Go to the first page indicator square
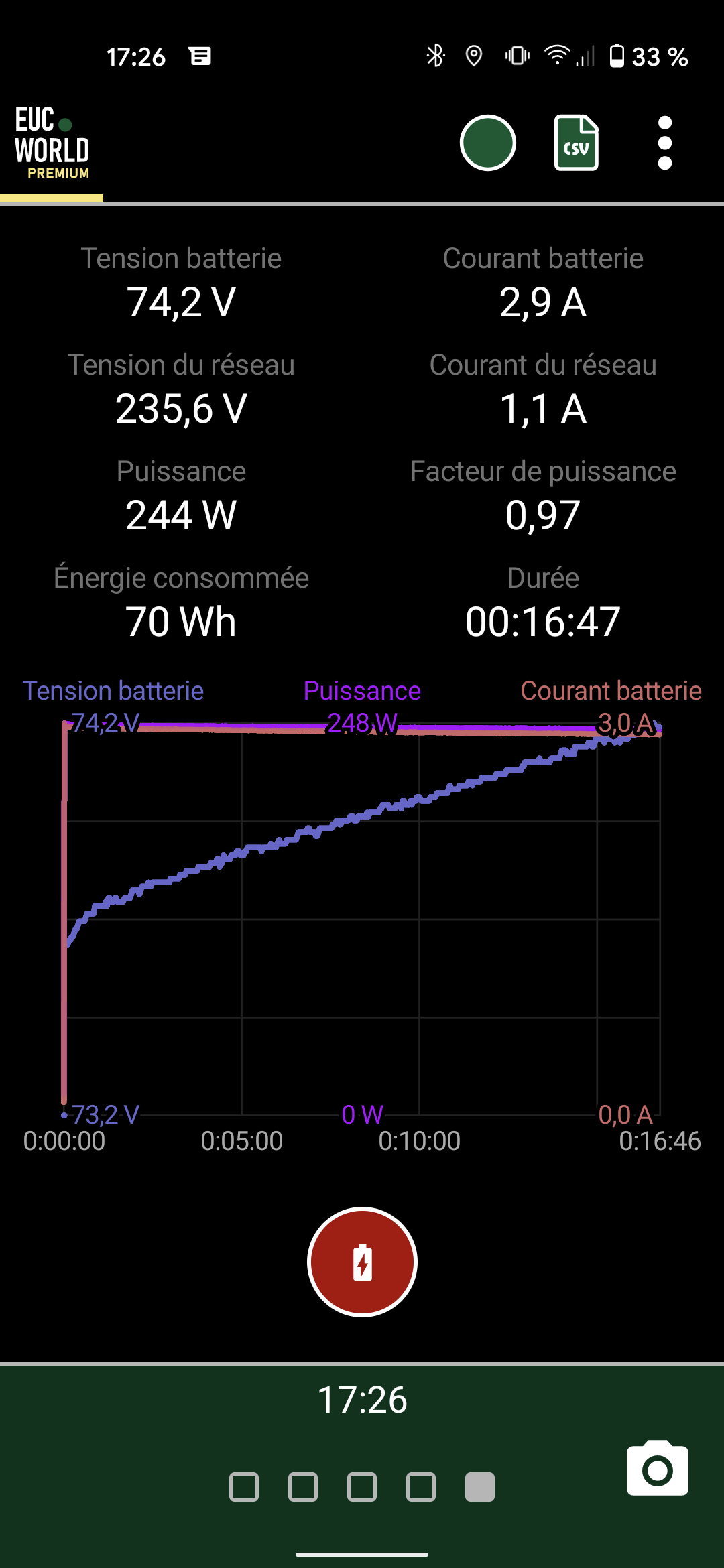724x1568 pixels. (244, 1487)
